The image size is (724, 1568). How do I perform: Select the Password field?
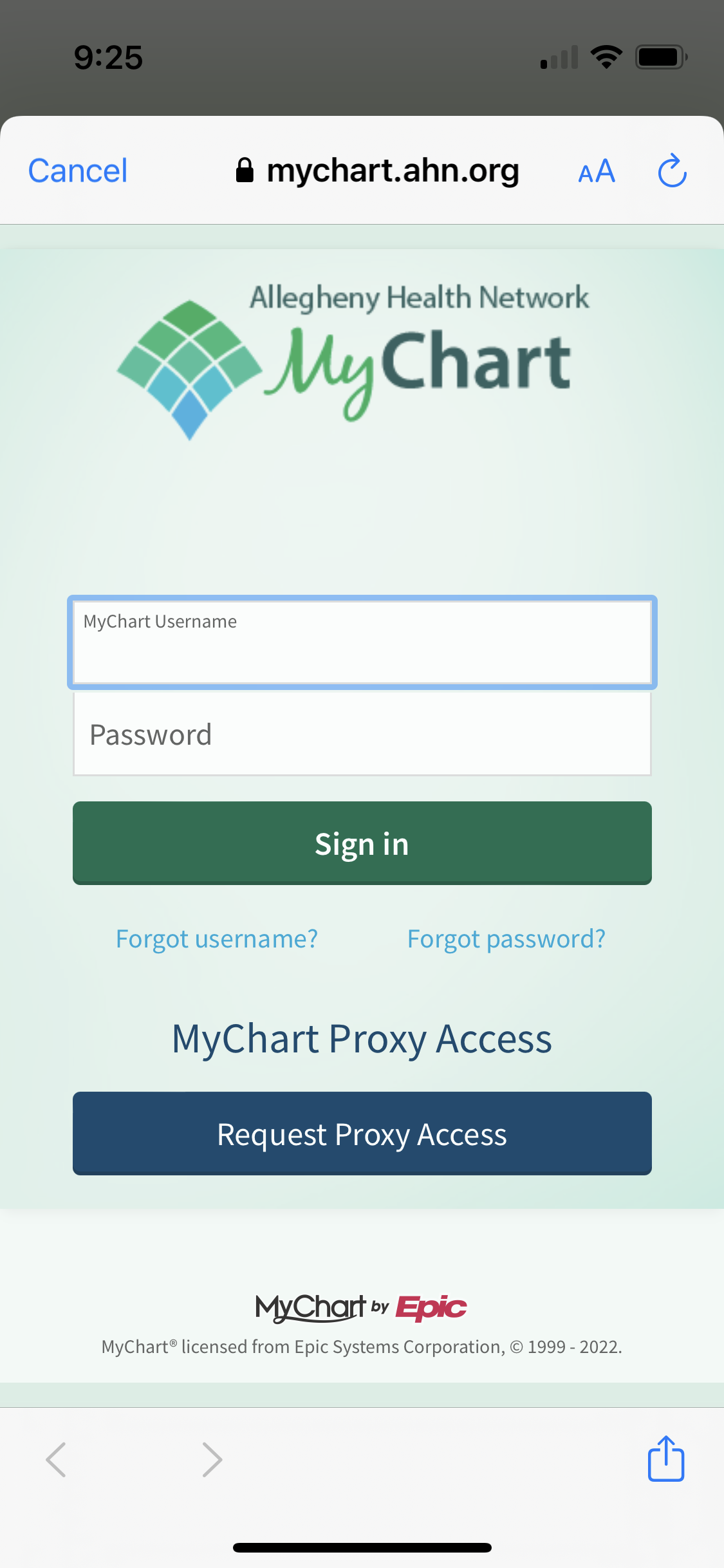coord(362,734)
